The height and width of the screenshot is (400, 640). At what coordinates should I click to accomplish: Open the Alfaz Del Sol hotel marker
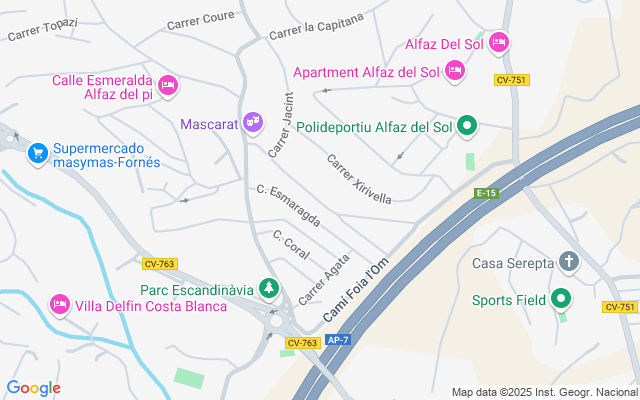[499, 42]
